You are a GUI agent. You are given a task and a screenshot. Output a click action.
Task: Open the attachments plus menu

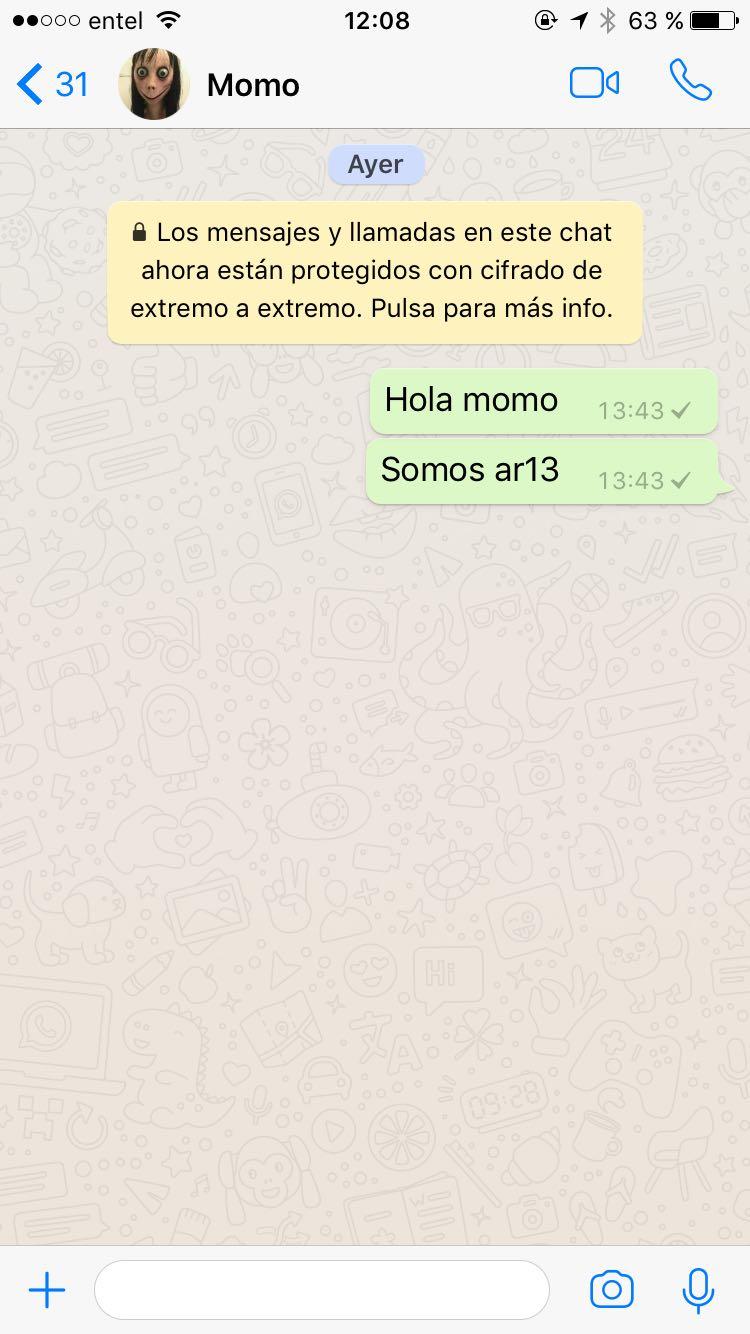46,1290
